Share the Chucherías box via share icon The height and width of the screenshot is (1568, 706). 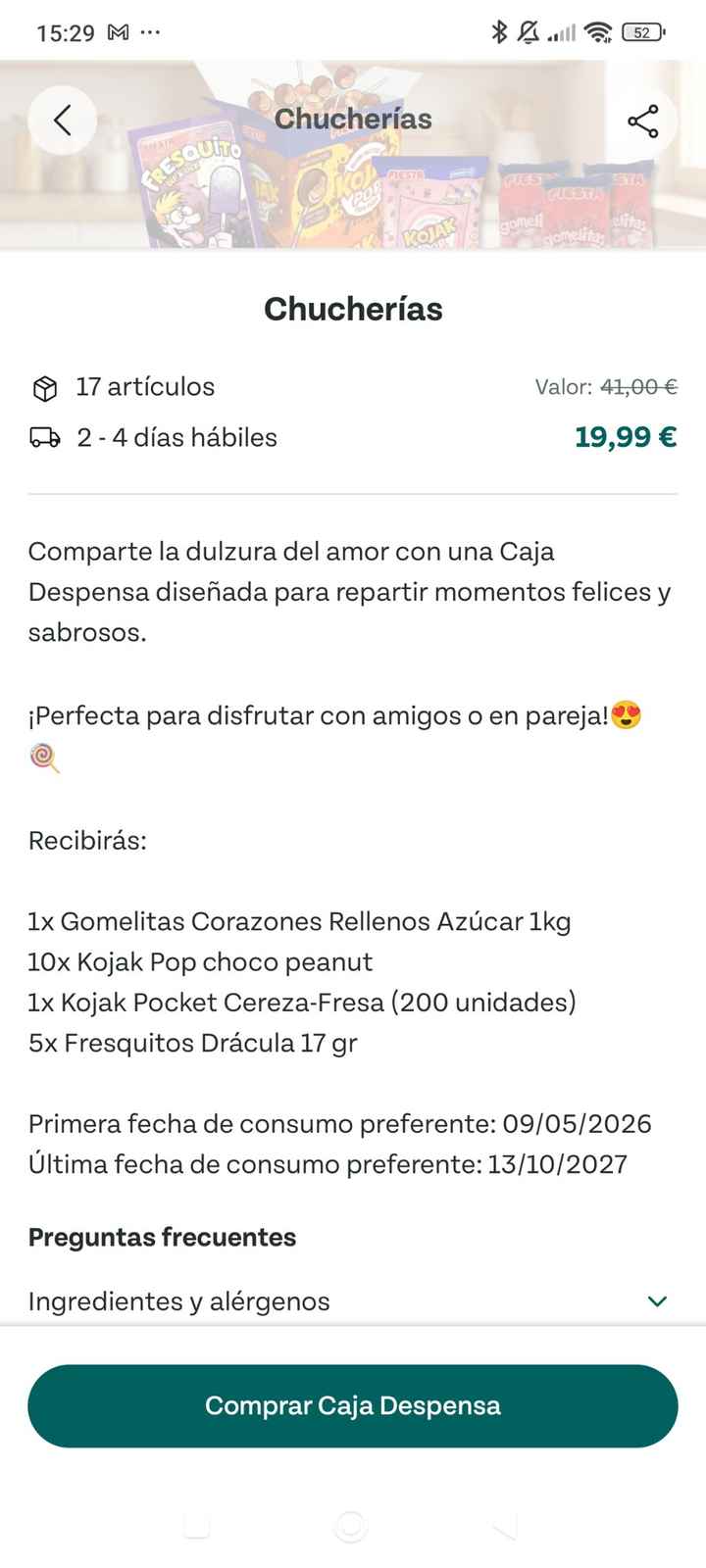643,121
